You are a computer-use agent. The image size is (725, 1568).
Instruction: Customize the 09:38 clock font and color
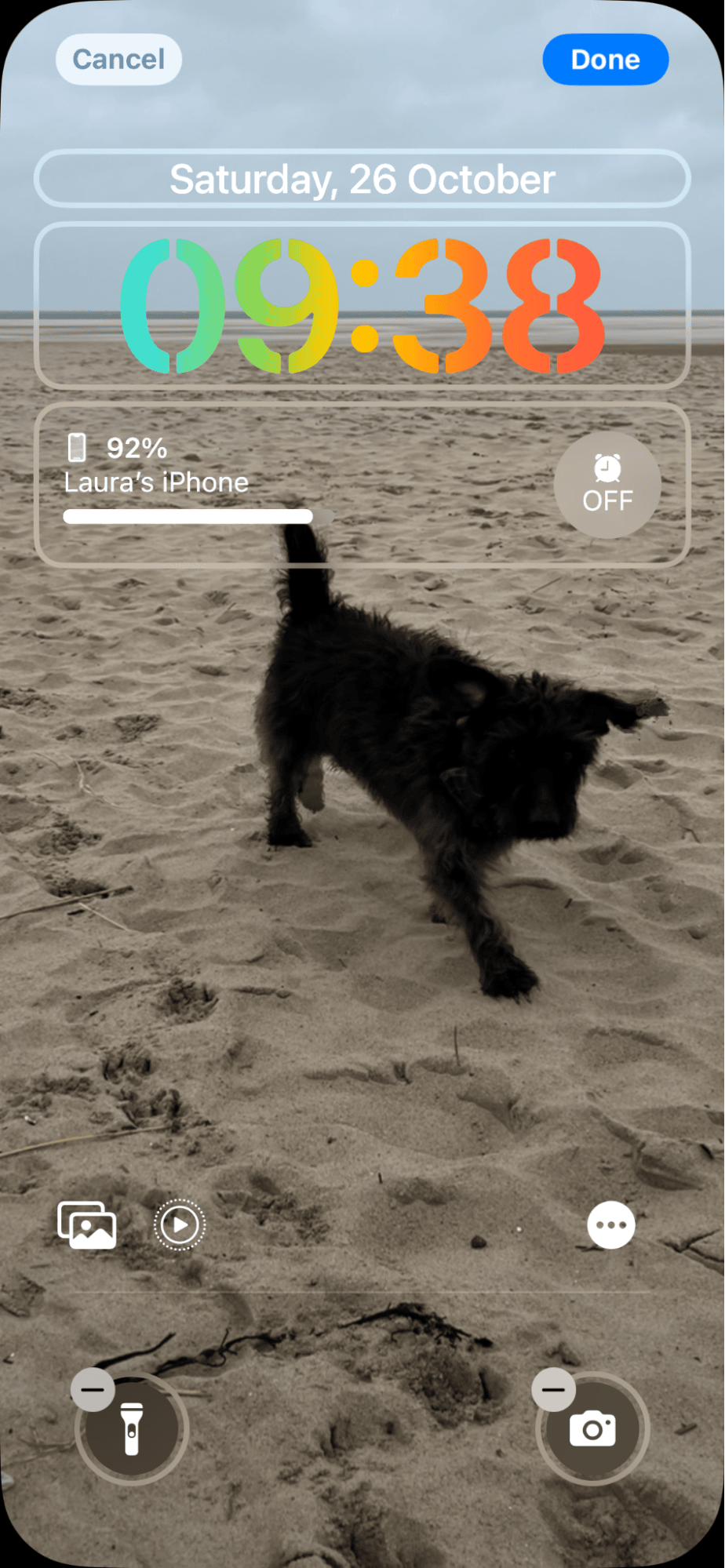362,306
